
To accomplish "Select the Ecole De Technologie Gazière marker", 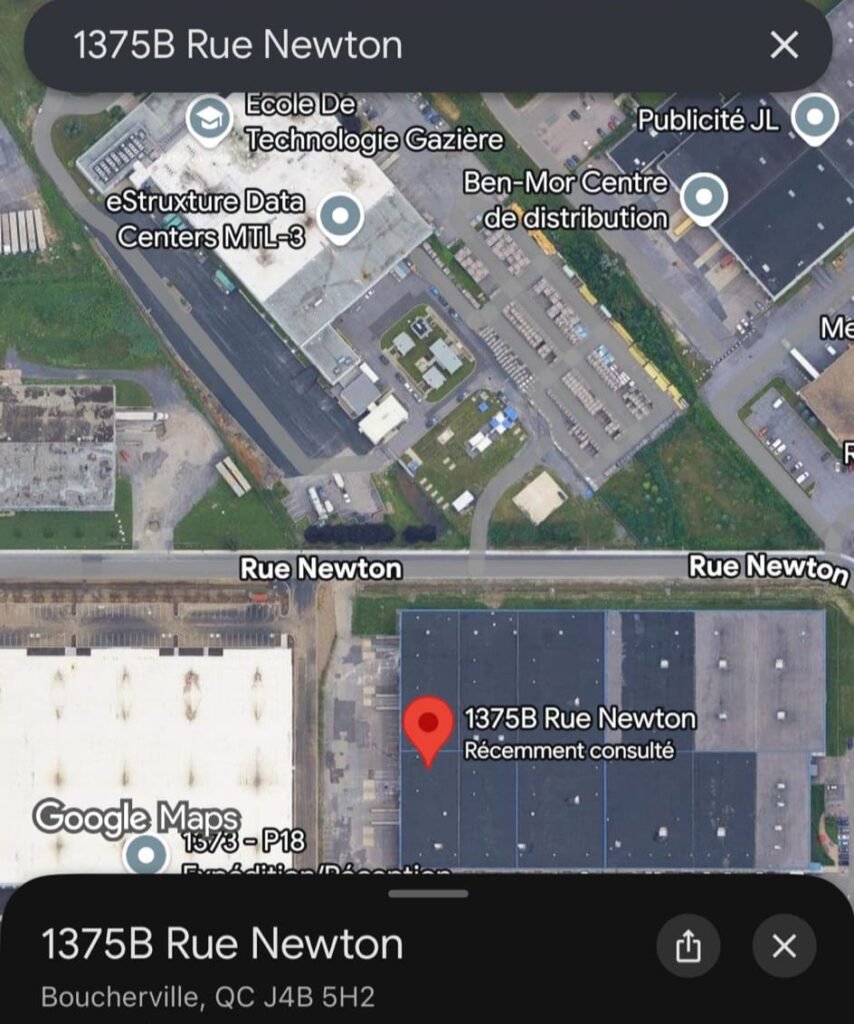I will click(209, 120).
